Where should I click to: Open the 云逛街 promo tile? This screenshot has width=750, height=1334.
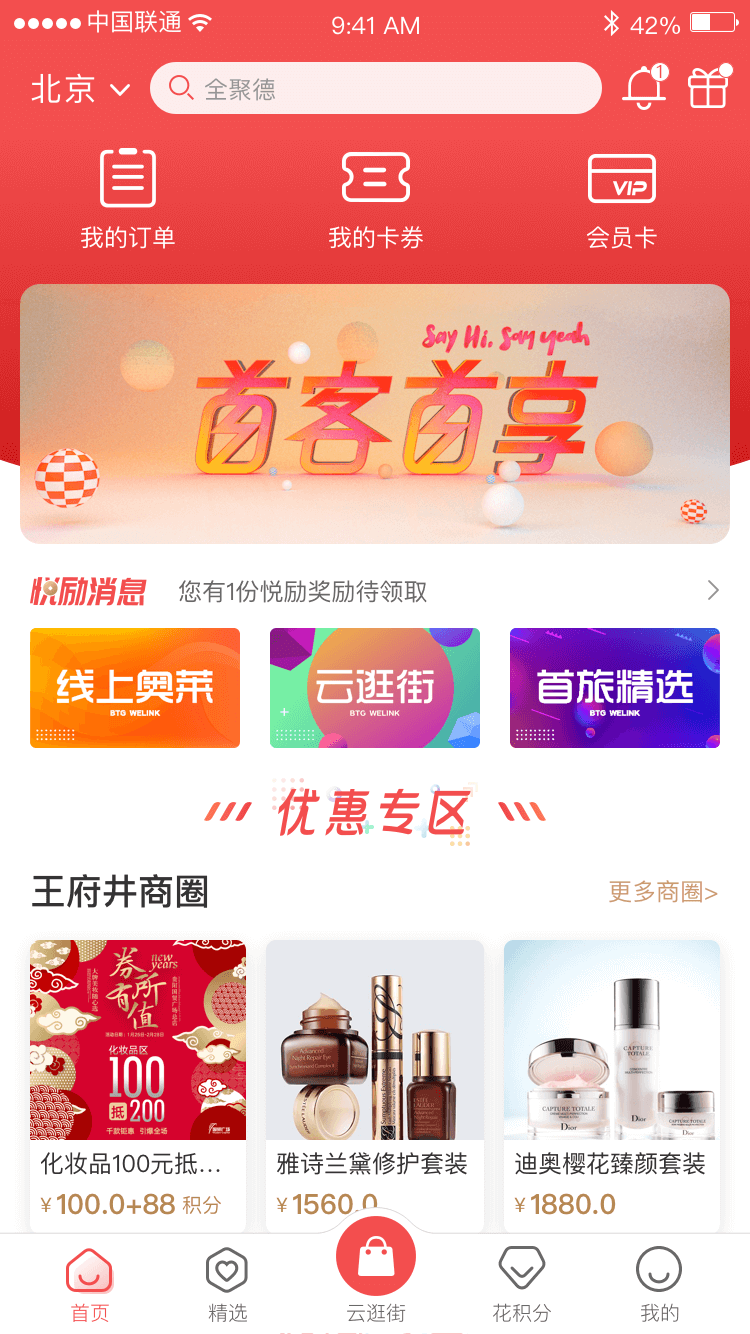(375, 688)
